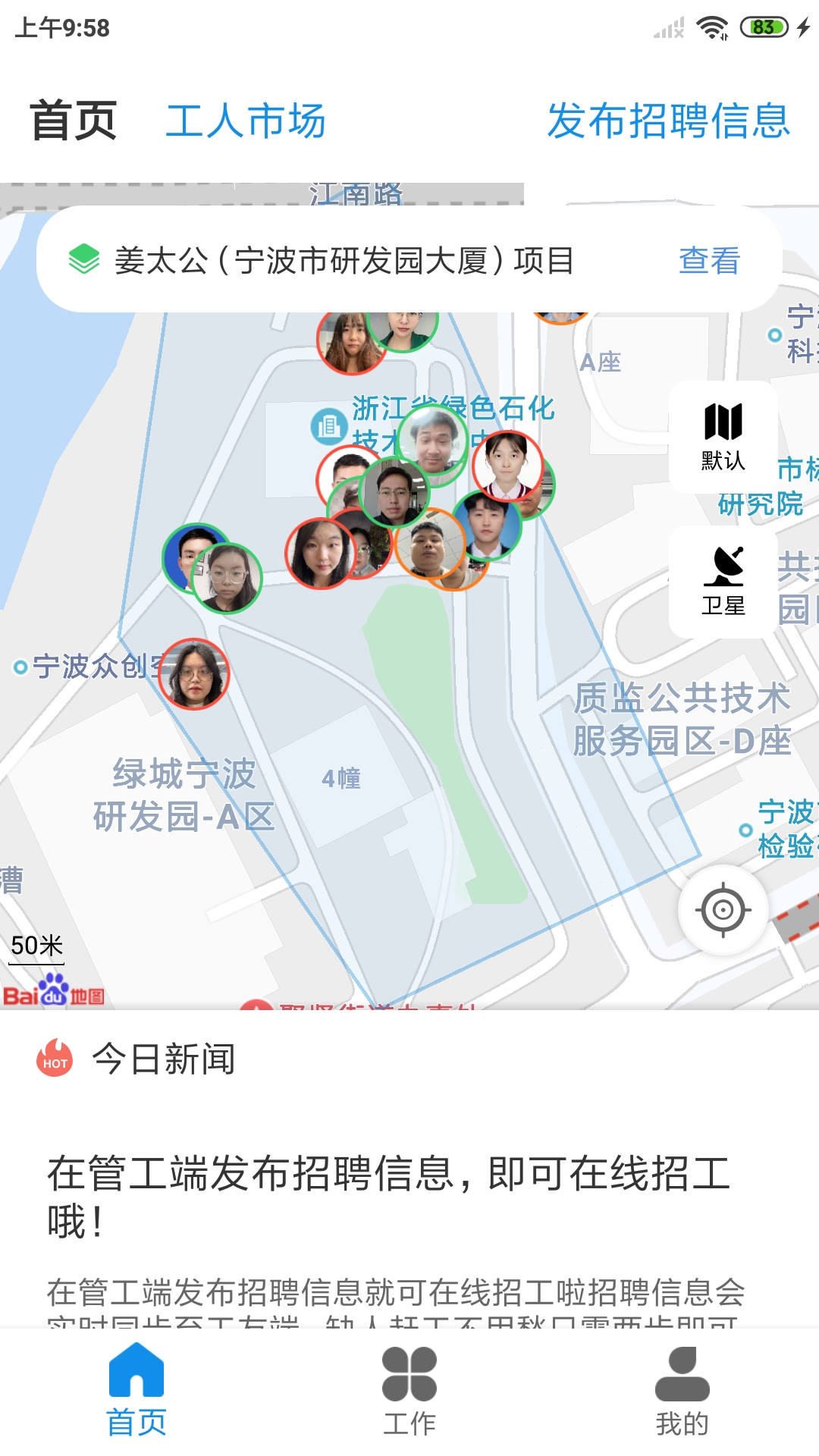
Task: Open the 首页 tab at the top
Action: pos(74,121)
